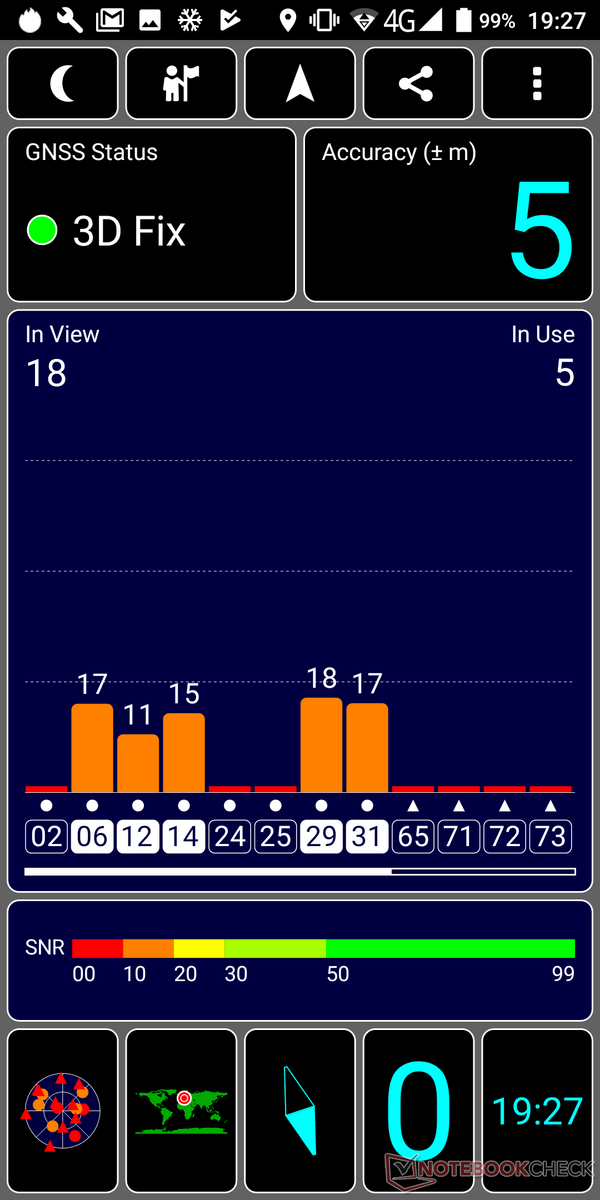
Task: Open the speed tile showing 0
Action: tap(418, 1110)
